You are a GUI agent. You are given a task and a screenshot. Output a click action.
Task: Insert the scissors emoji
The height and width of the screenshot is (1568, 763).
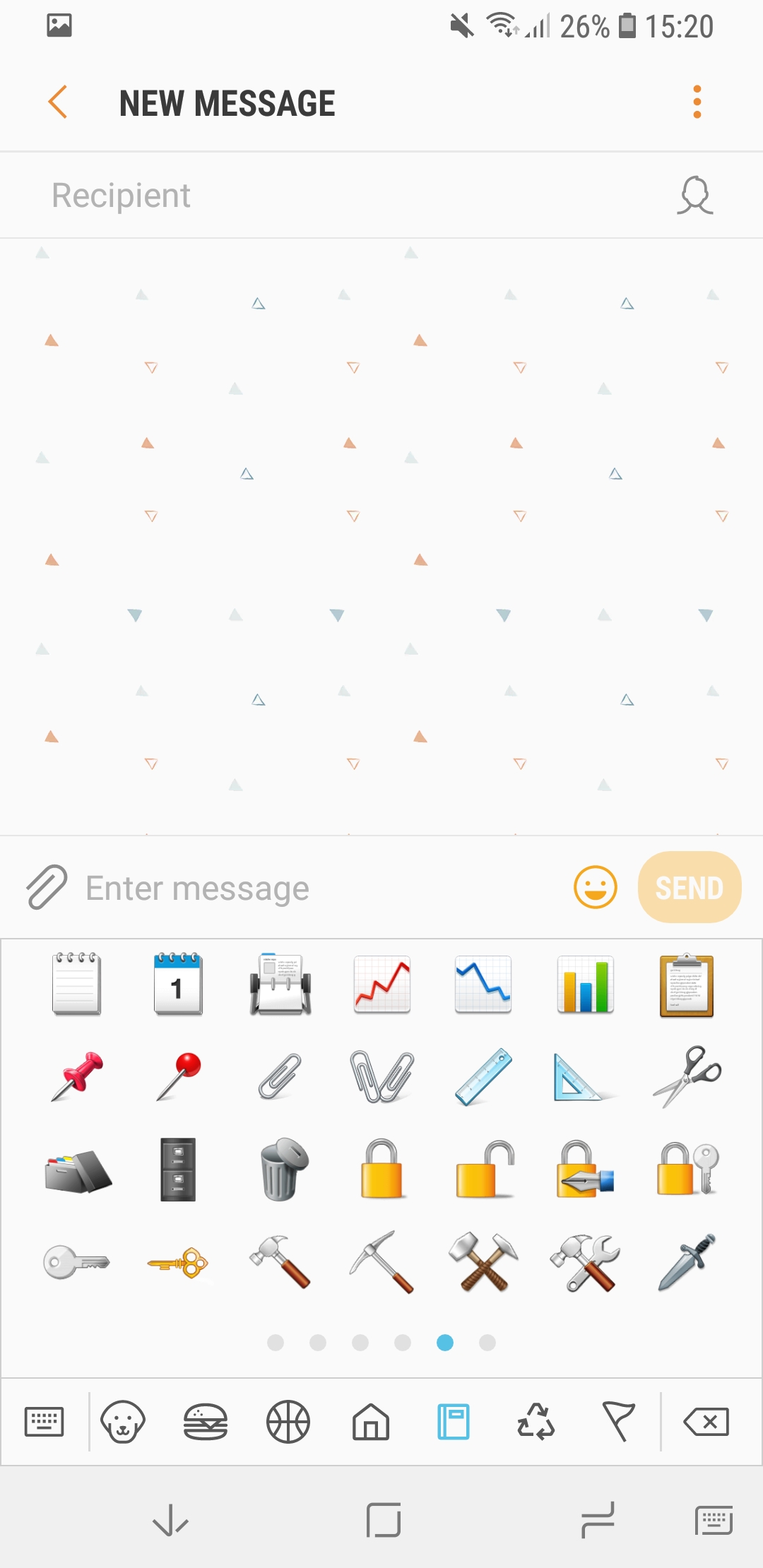(686, 1076)
